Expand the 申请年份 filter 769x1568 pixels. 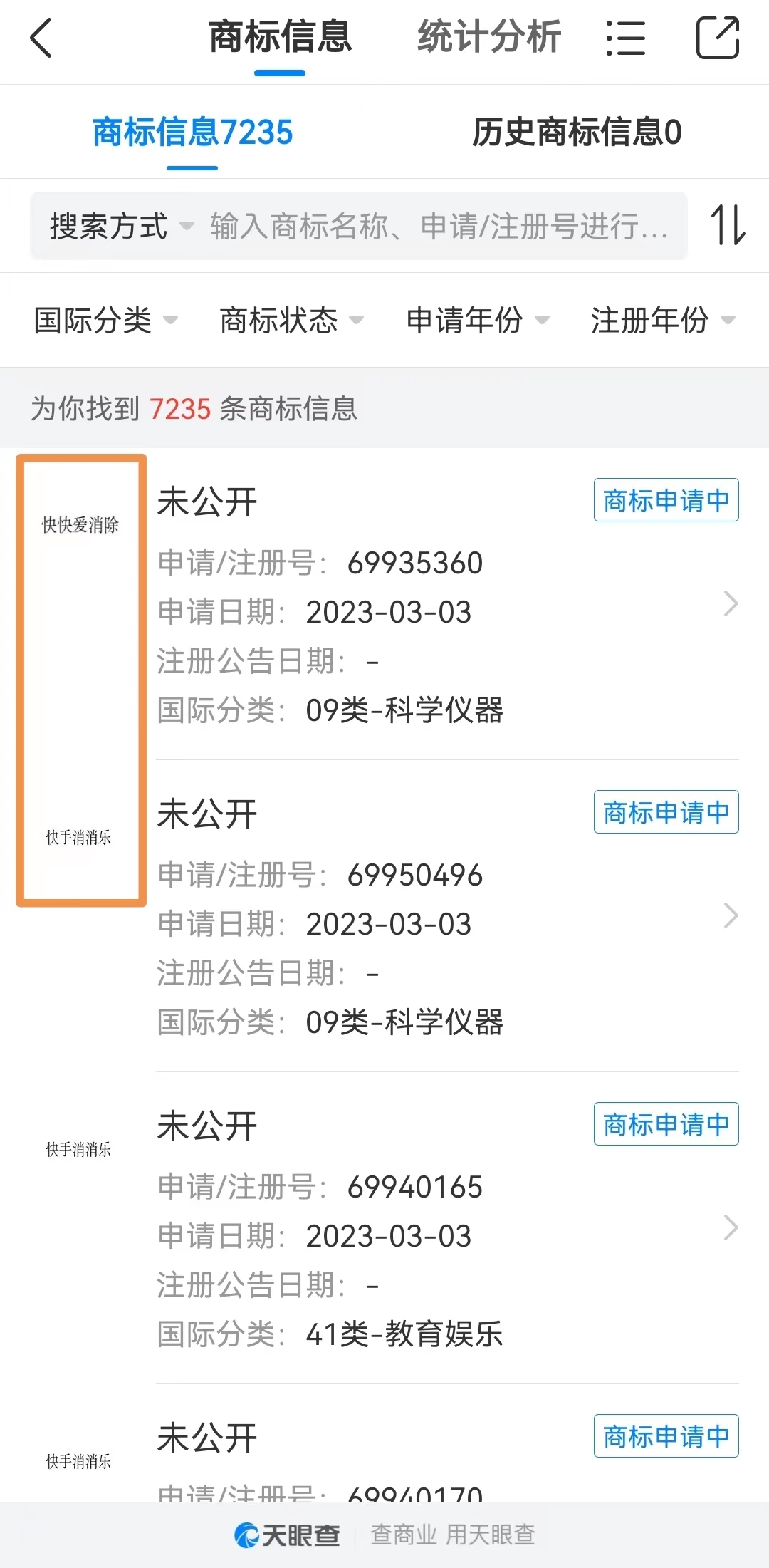[478, 320]
